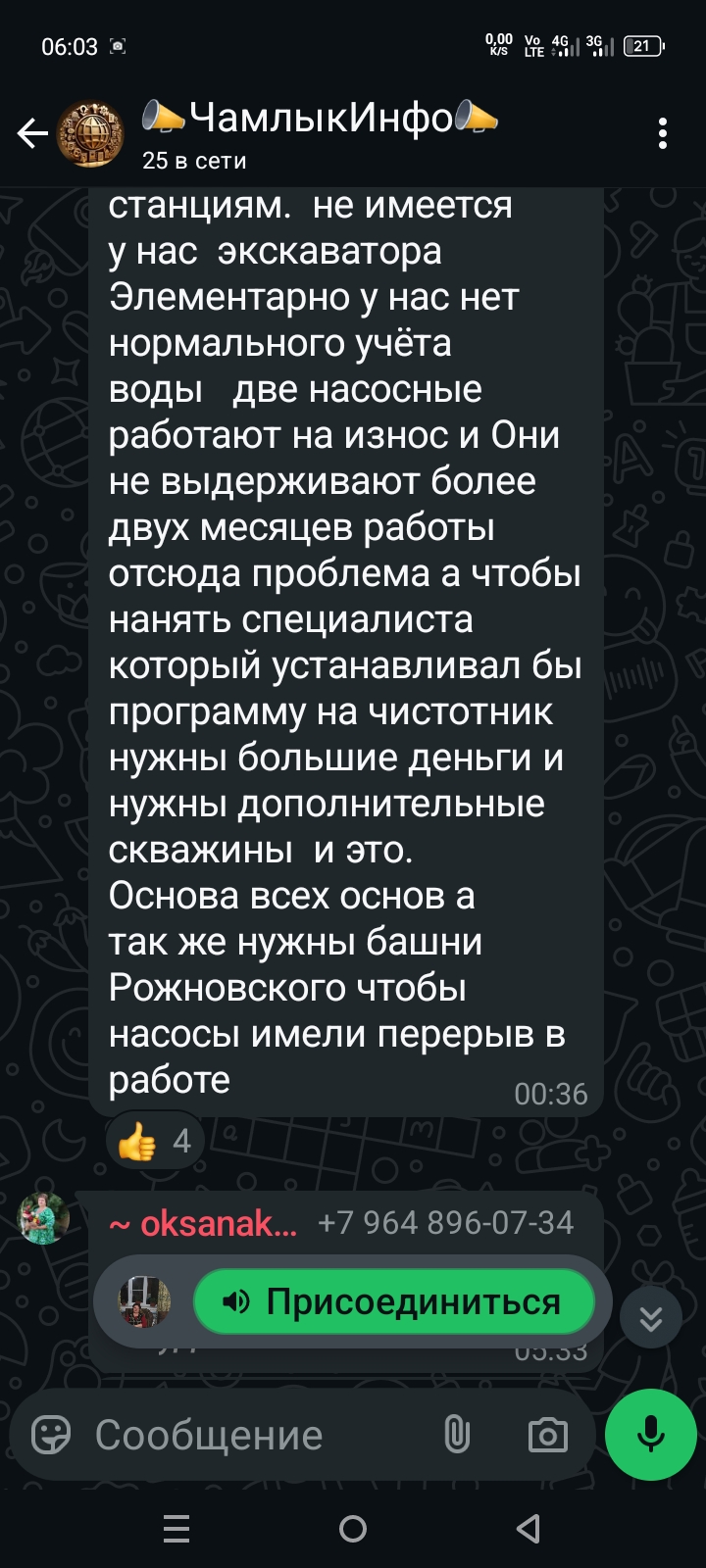
Task: Go to the system home screen
Action: tap(353, 1528)
